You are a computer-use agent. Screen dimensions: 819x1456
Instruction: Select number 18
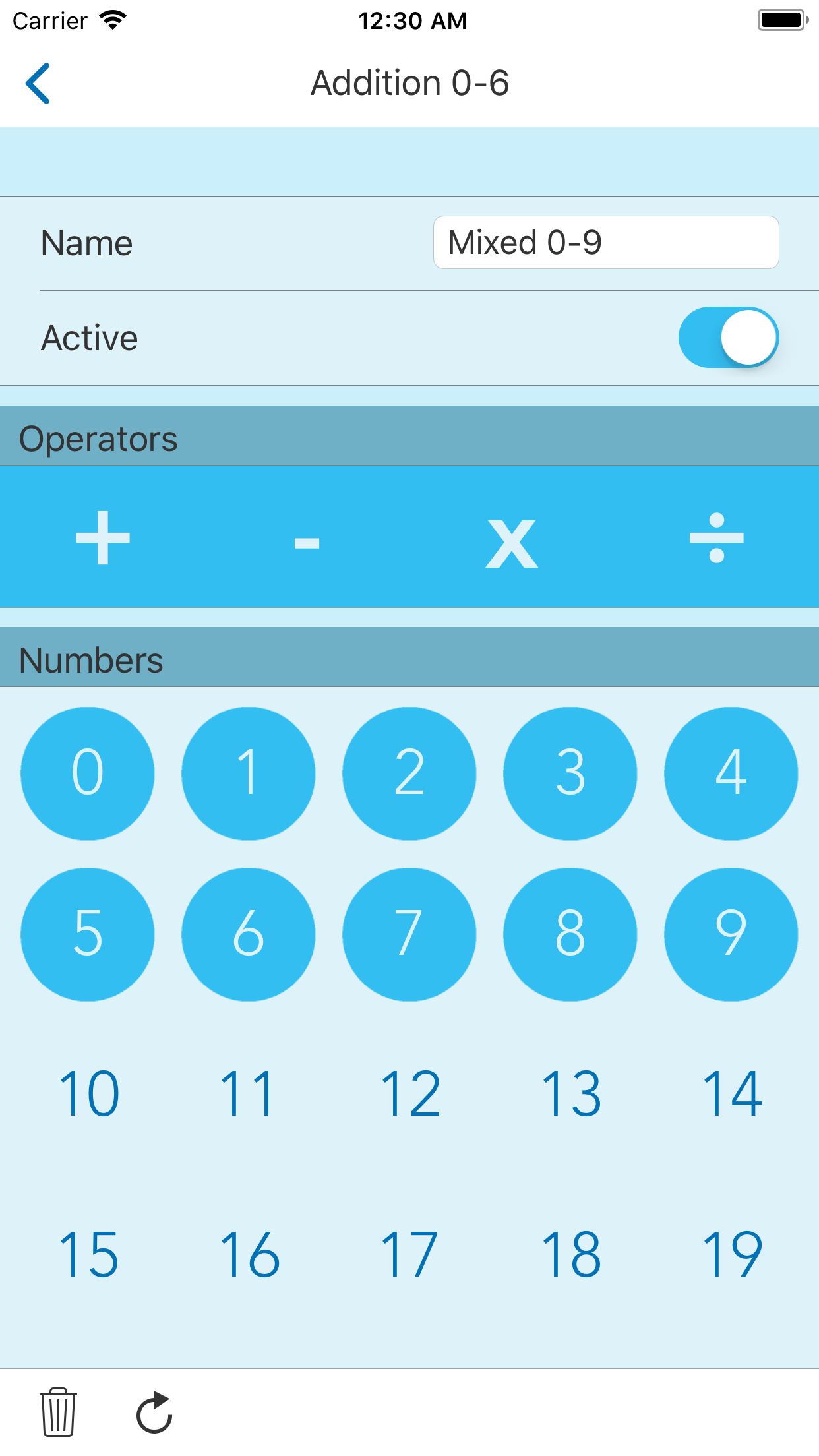[570, 1256]
